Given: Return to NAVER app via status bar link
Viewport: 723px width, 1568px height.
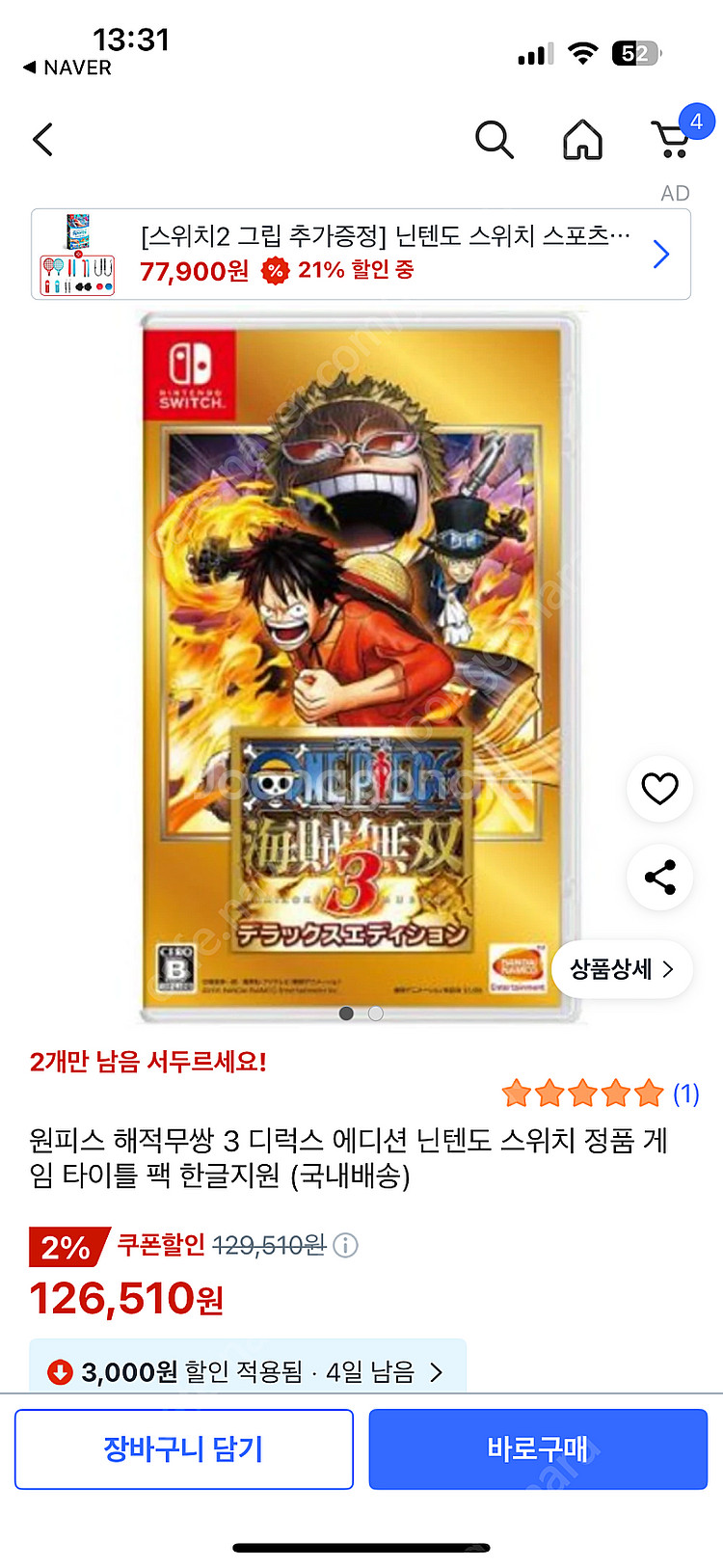Looking at the screenshot, I should pos(67,68).
